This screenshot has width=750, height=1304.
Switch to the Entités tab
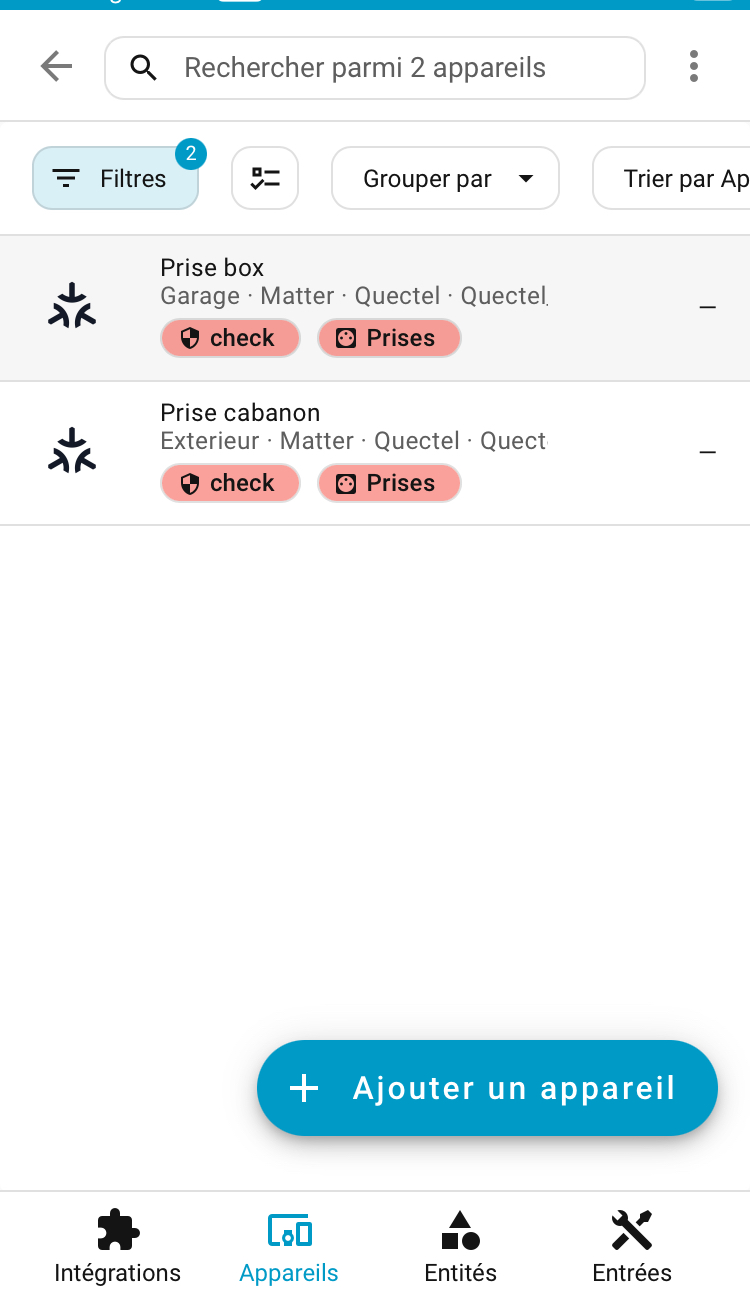tap(460, 1247)
